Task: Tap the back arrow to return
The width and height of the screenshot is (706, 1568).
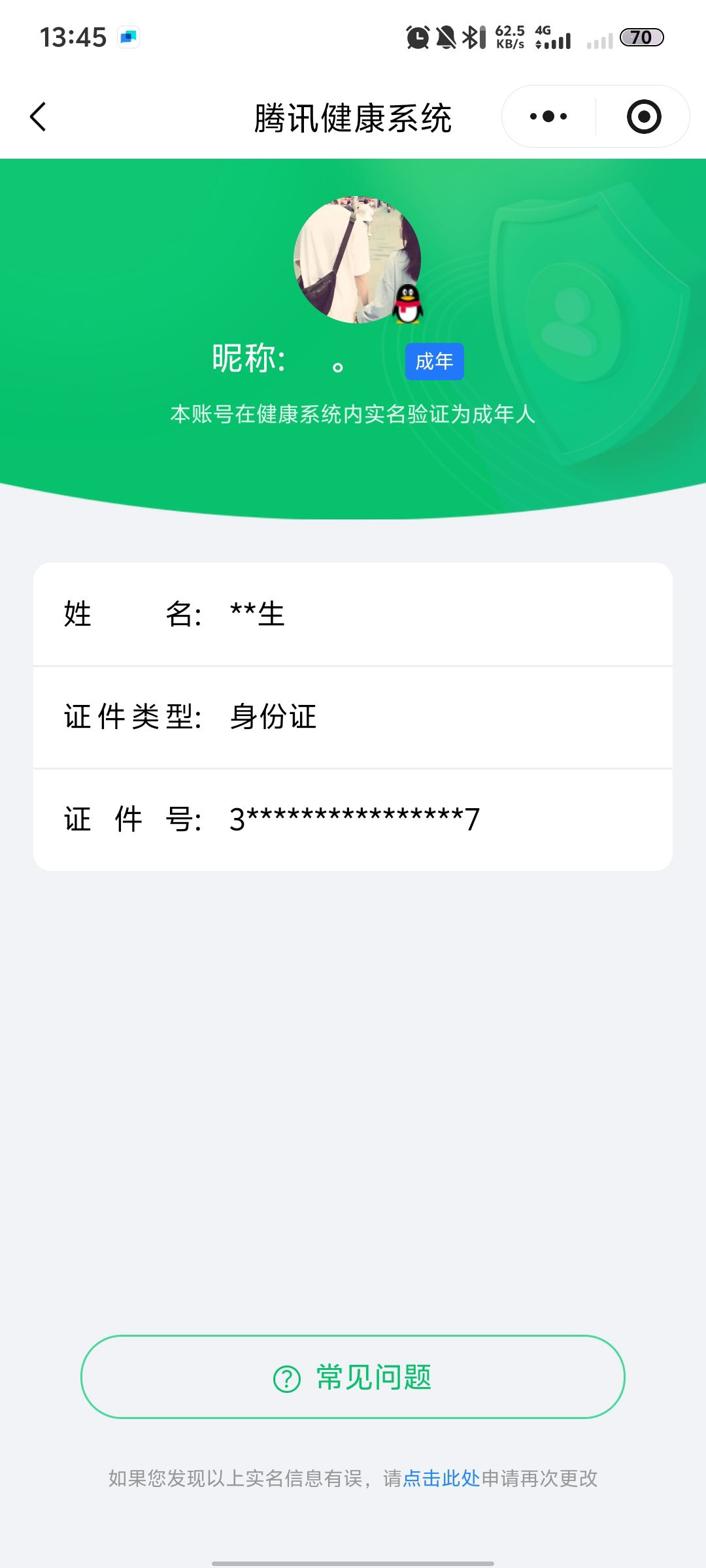Action: click(x=39, y=116)
